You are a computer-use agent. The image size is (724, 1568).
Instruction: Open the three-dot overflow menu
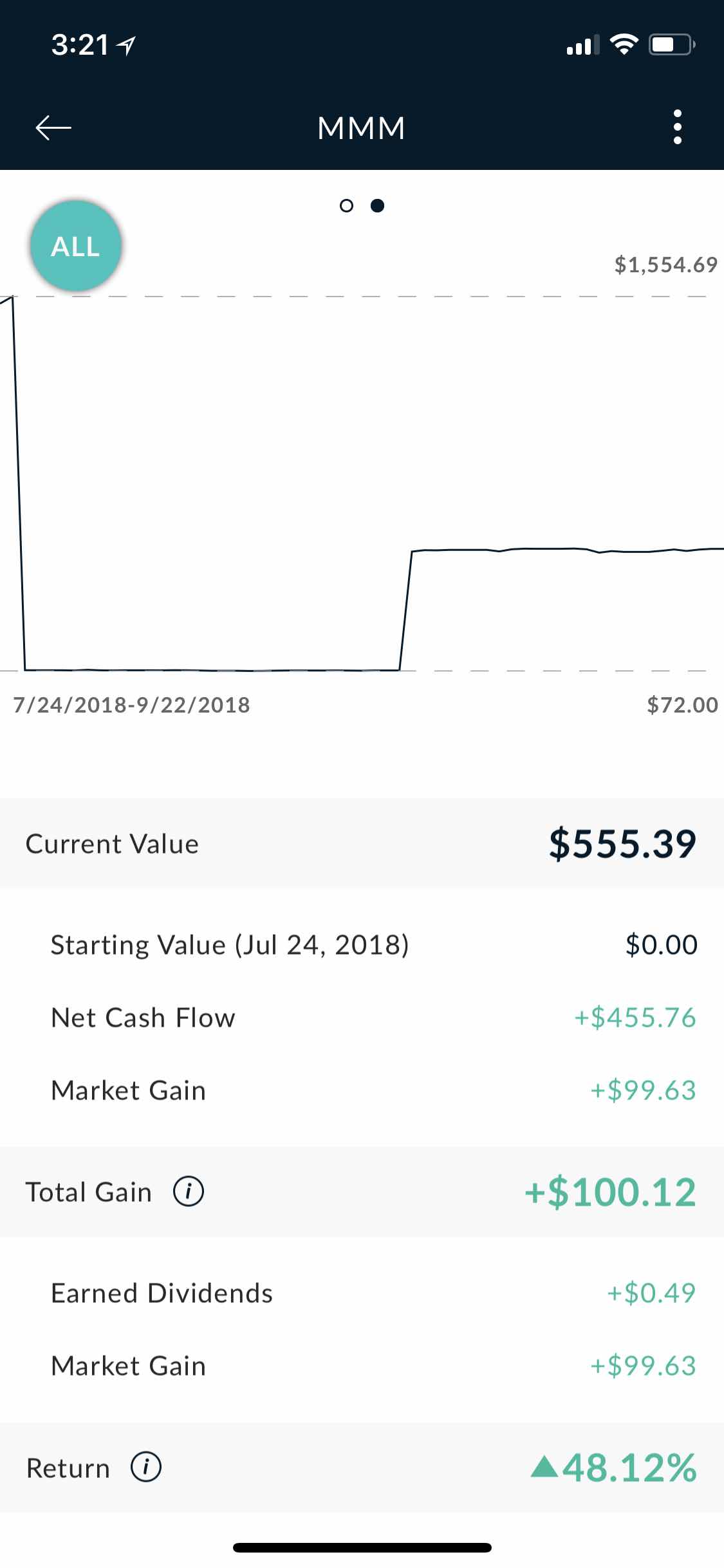pos(677,127)
